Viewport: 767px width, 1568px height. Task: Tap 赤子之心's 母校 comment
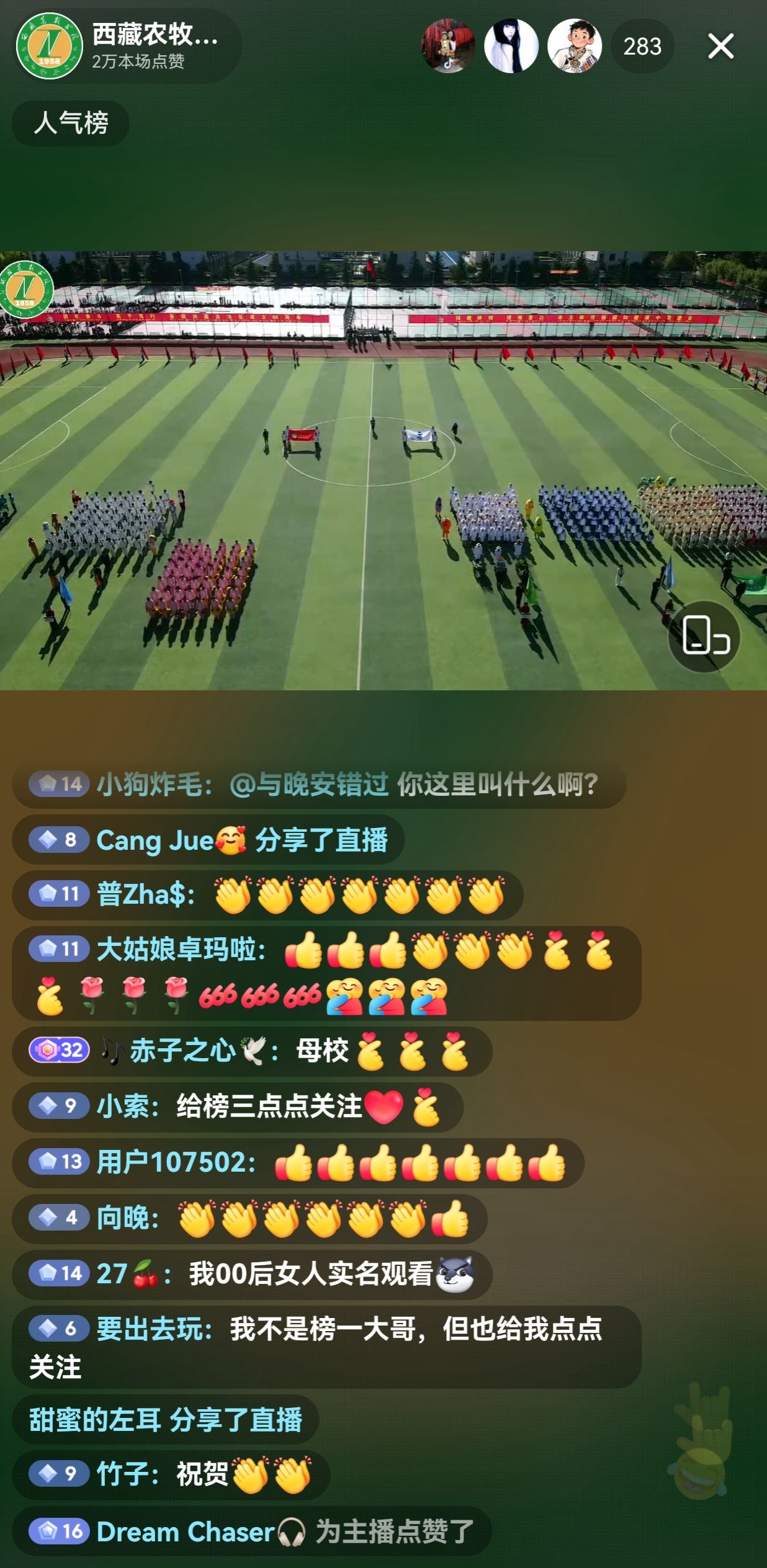click(x=251, y=1051)
